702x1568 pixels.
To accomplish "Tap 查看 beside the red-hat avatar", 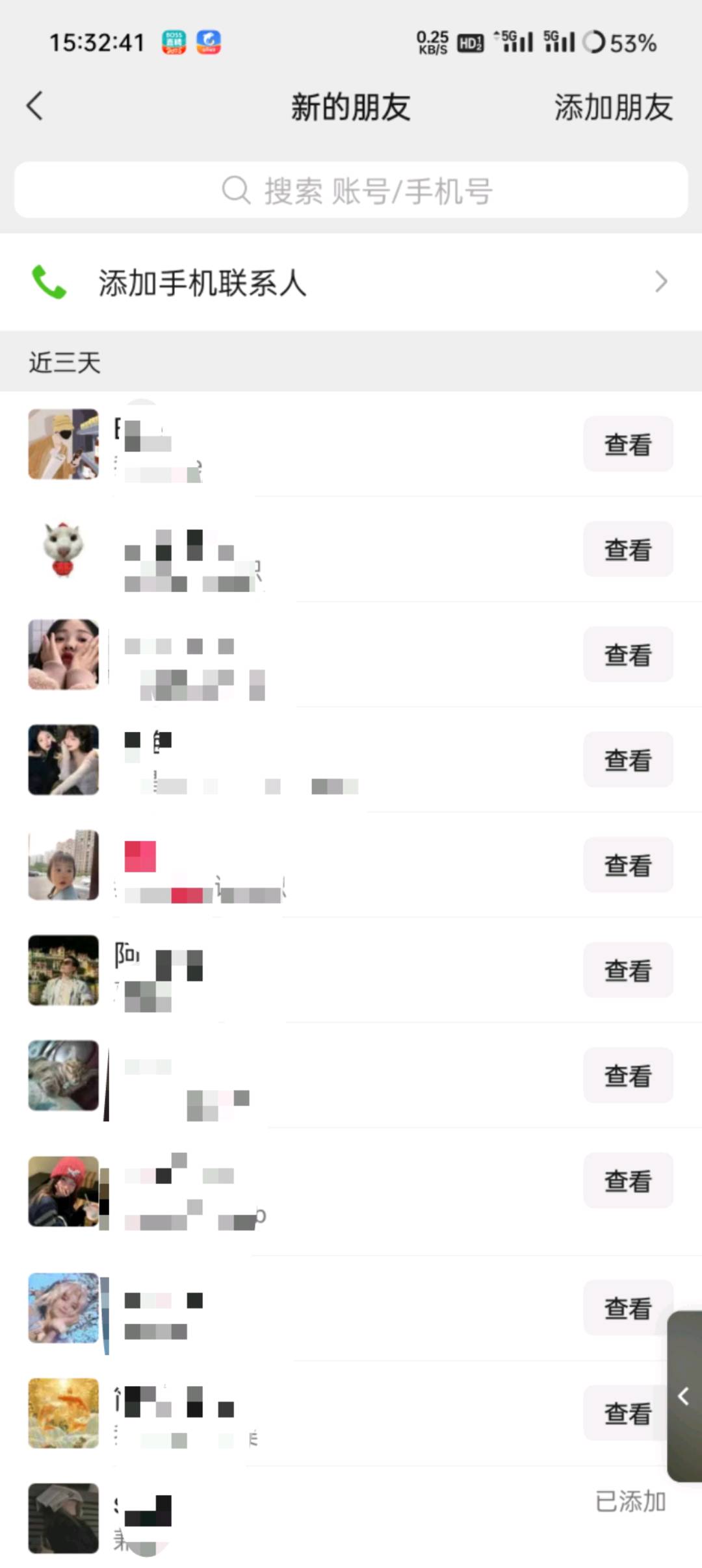I will click(627, 1181).
